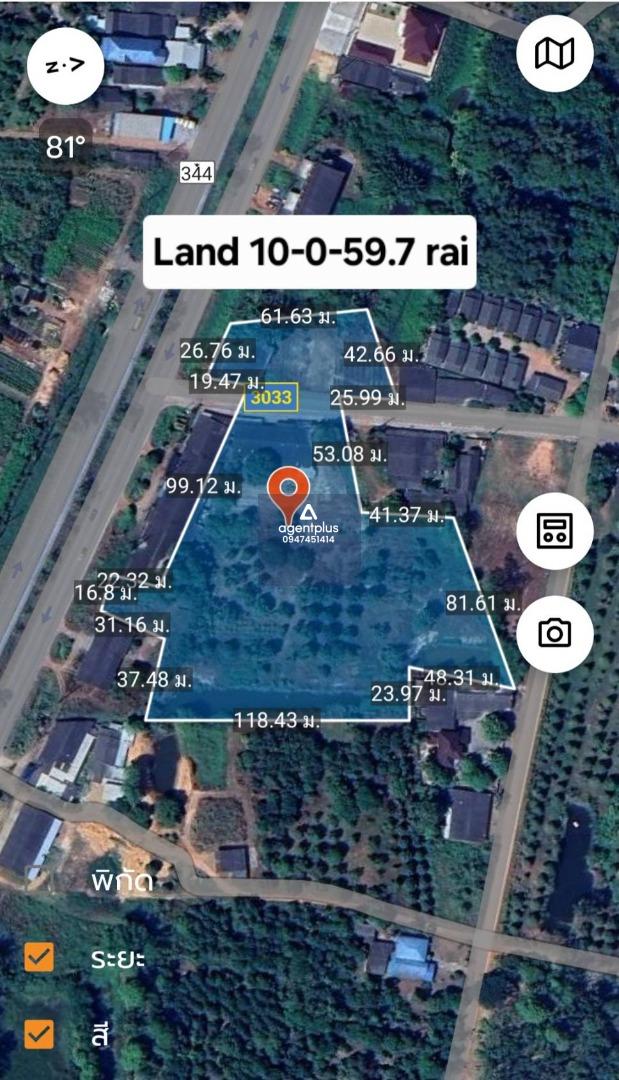Uncheck the ระยะ distance checkbox
619x1080 pixels.
point(39,957)
